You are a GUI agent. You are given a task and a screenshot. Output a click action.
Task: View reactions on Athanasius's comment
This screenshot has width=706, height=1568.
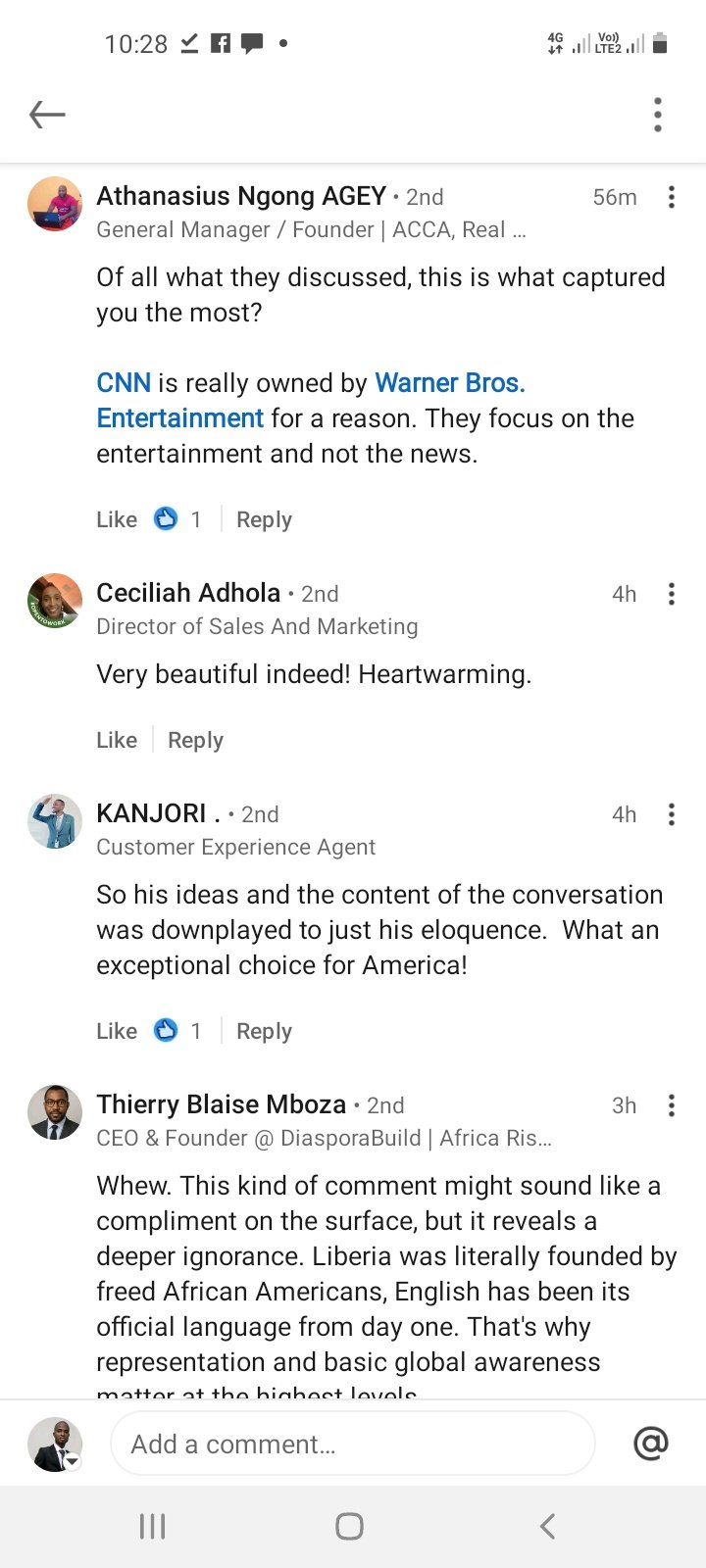[178, 519]
